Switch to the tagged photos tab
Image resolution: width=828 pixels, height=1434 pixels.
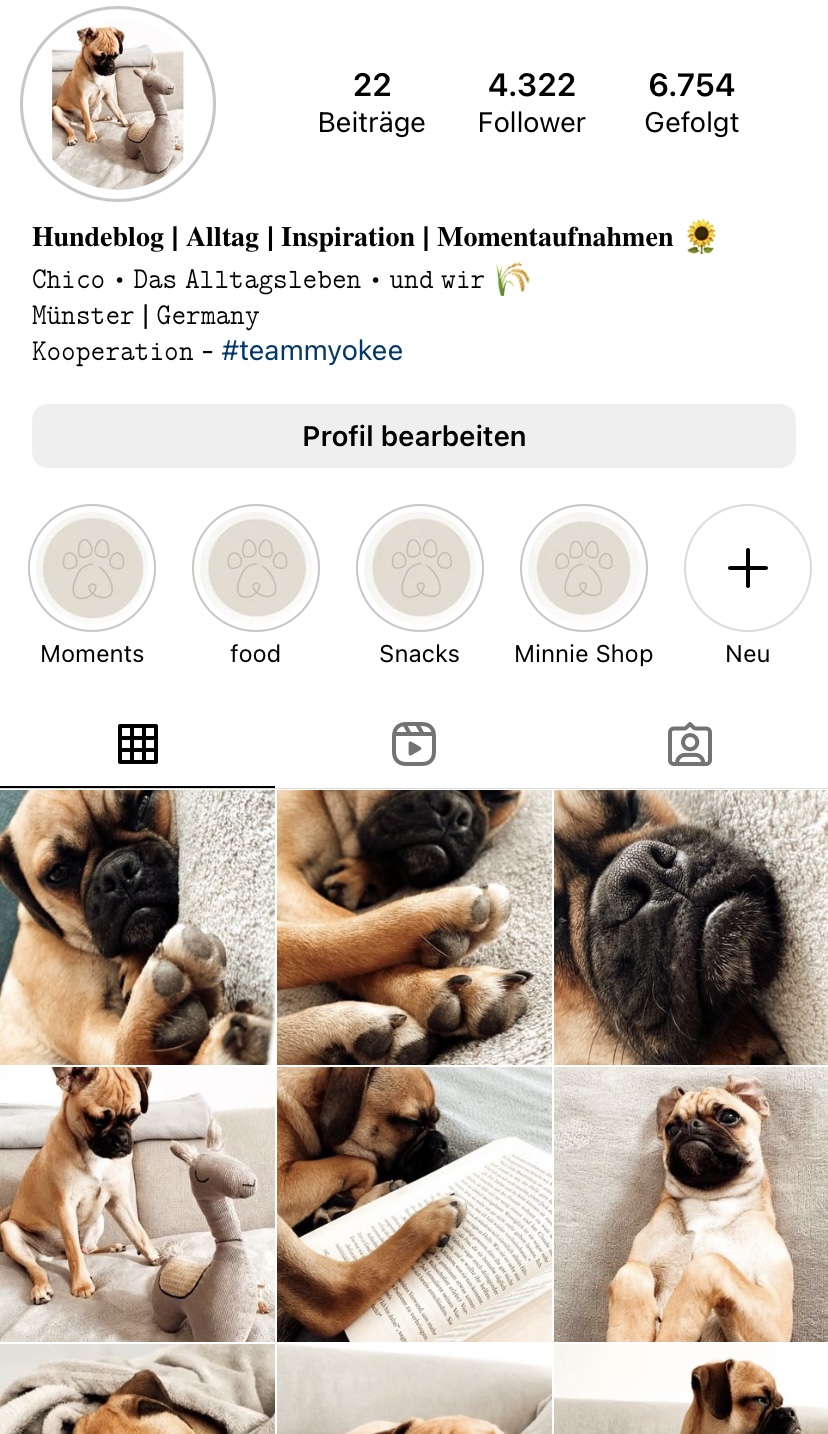pos(690,744)
